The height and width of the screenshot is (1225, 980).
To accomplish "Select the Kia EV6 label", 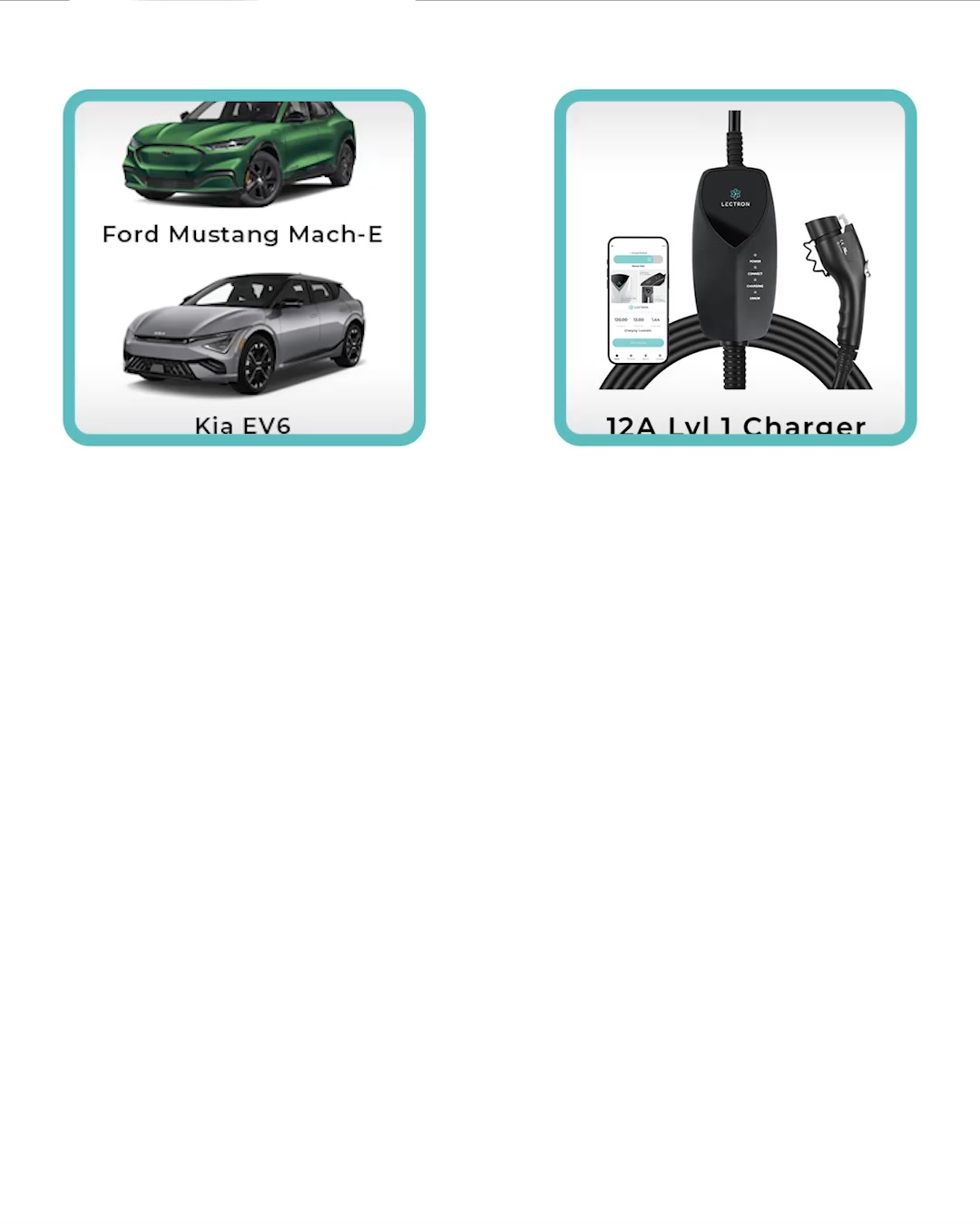I will coord(241,425).
